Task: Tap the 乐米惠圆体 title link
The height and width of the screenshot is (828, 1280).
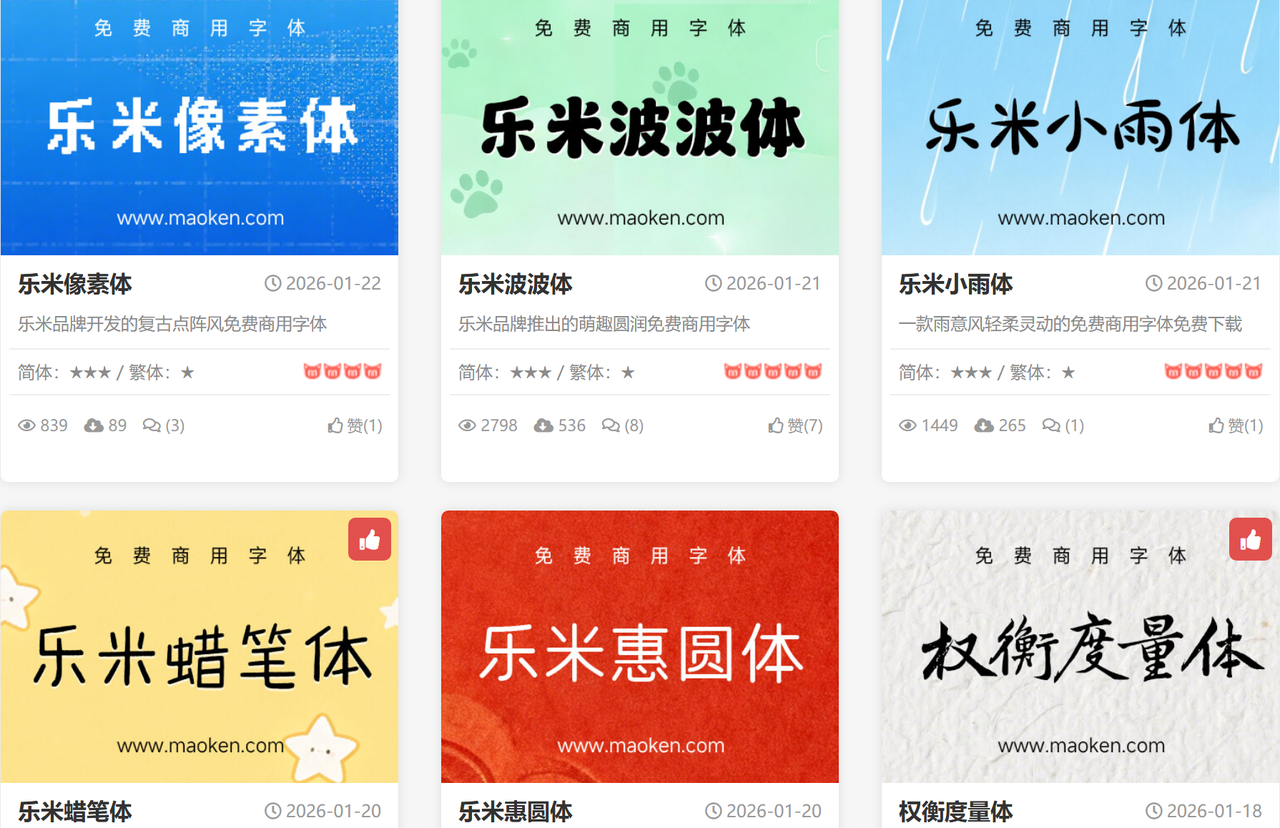Action: [515, 811]
